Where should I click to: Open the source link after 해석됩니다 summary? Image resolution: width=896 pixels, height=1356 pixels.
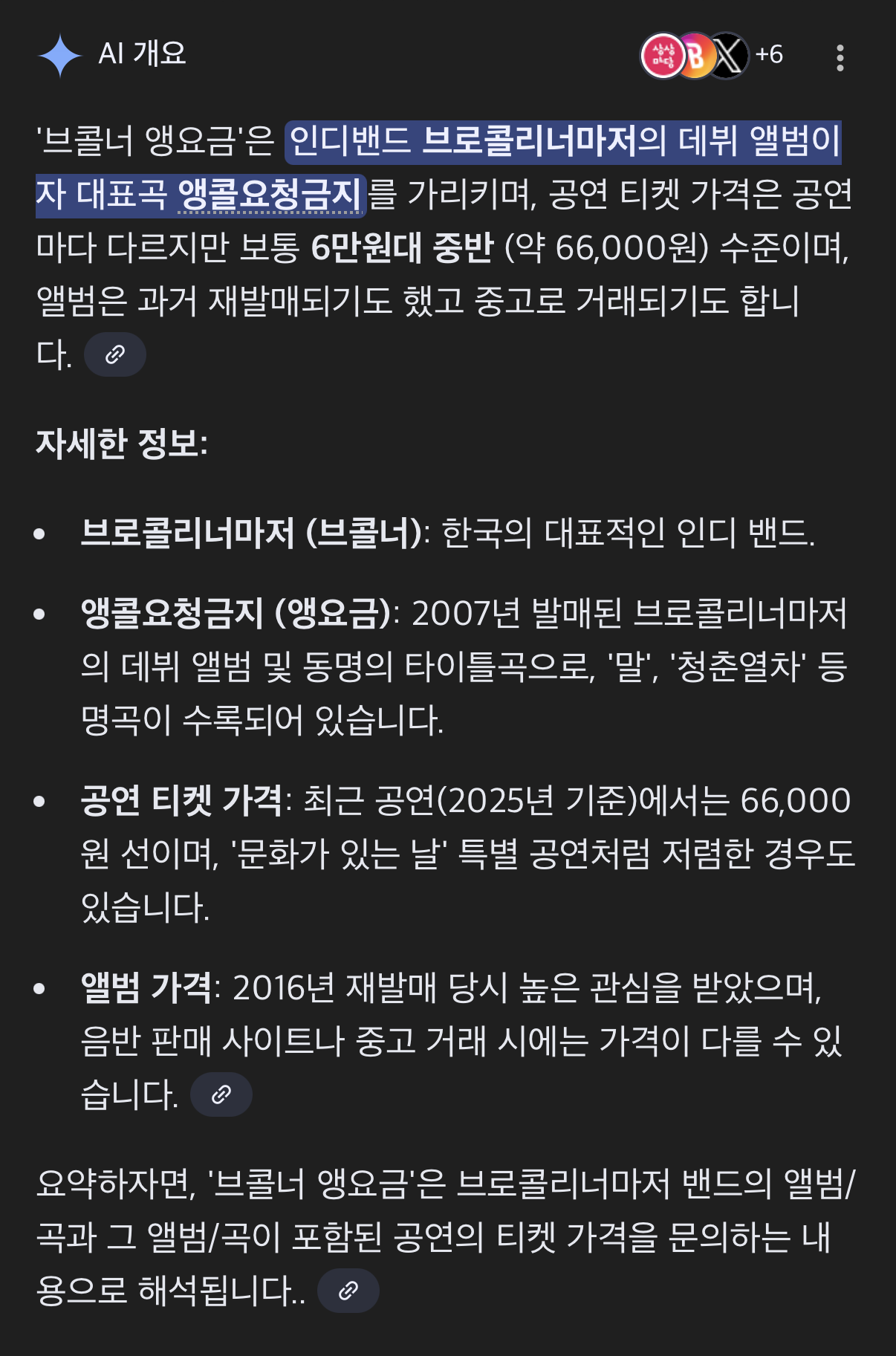[x=348, y=1291]
